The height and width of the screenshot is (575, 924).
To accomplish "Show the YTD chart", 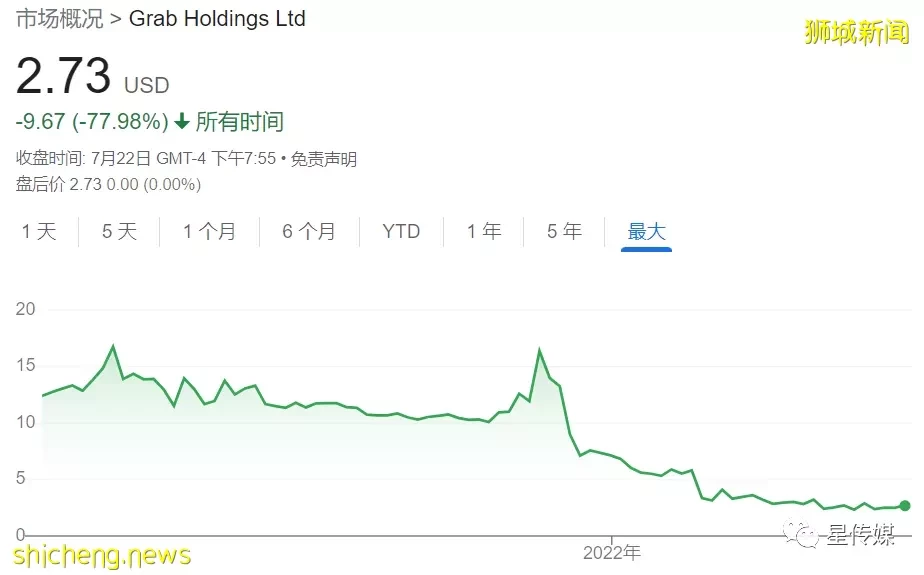I will [401, 232].
